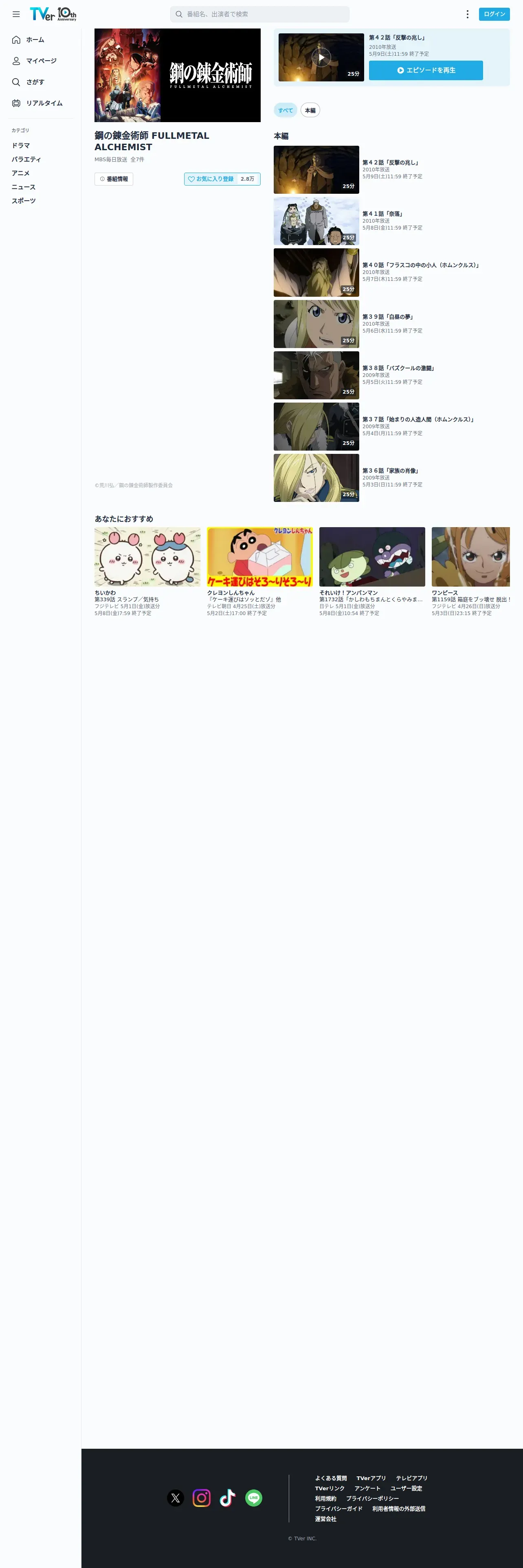Open the three-dot overflow menu
The height and width of the screenshot is (1568, 523).
467,14
